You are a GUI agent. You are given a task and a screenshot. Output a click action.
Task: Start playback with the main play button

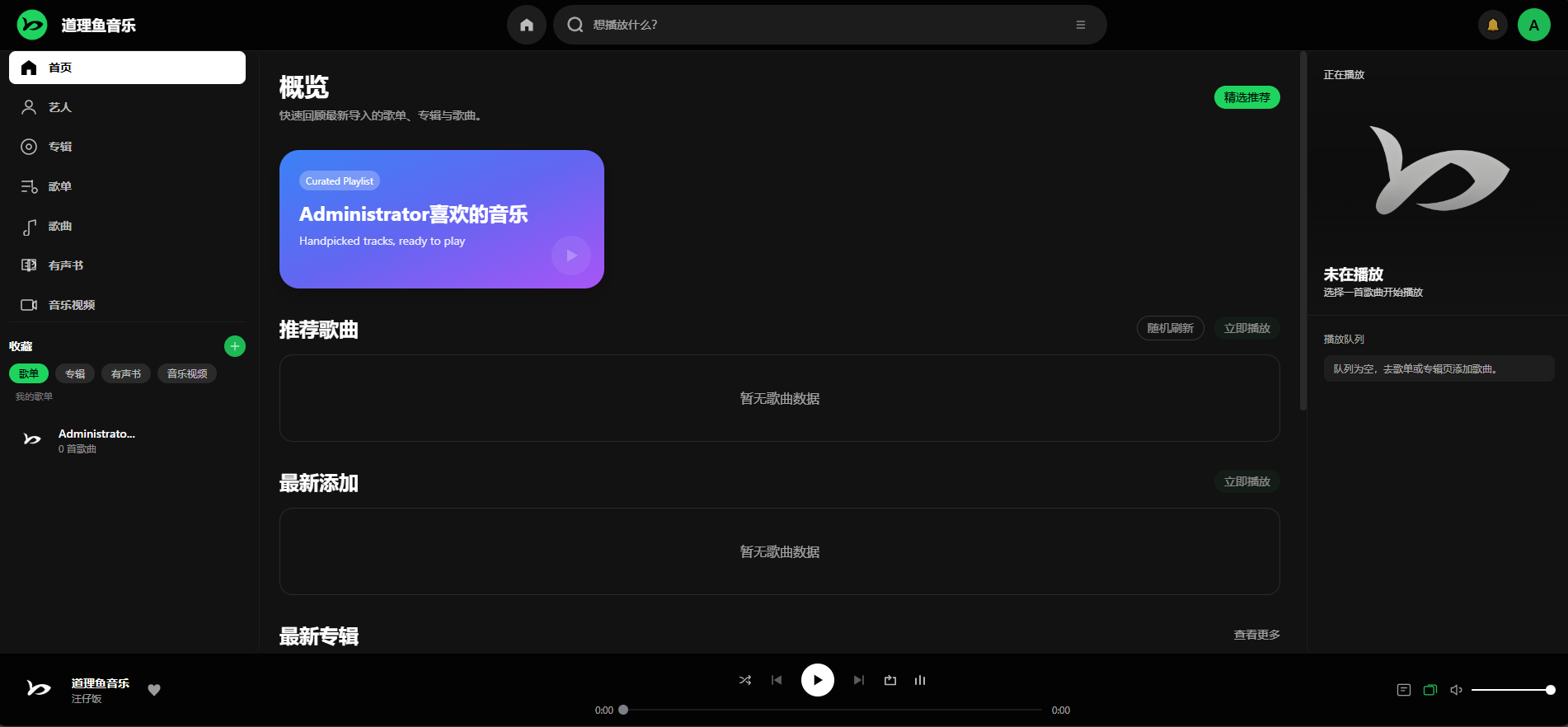[x=817, y=680]
